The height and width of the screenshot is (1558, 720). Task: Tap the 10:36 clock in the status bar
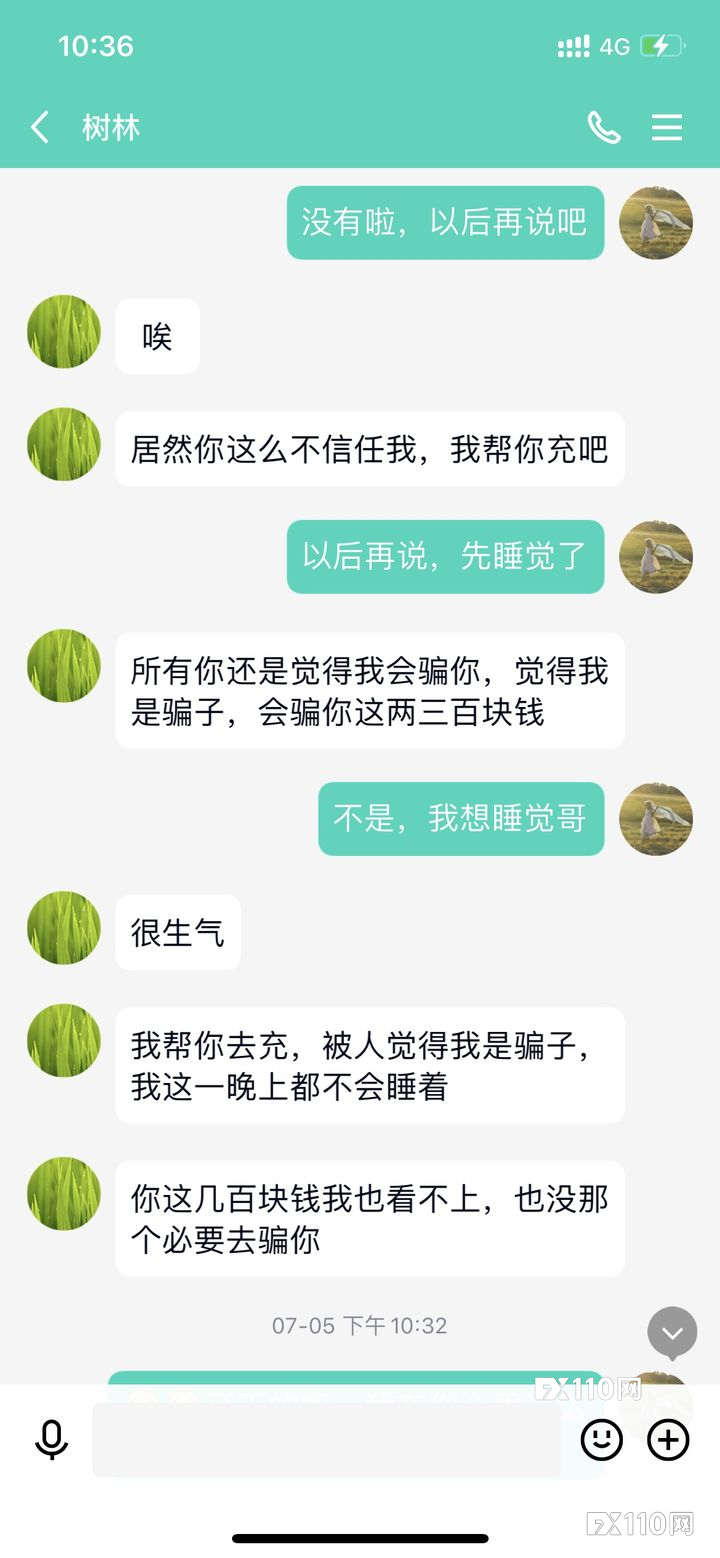click(95, 45)
